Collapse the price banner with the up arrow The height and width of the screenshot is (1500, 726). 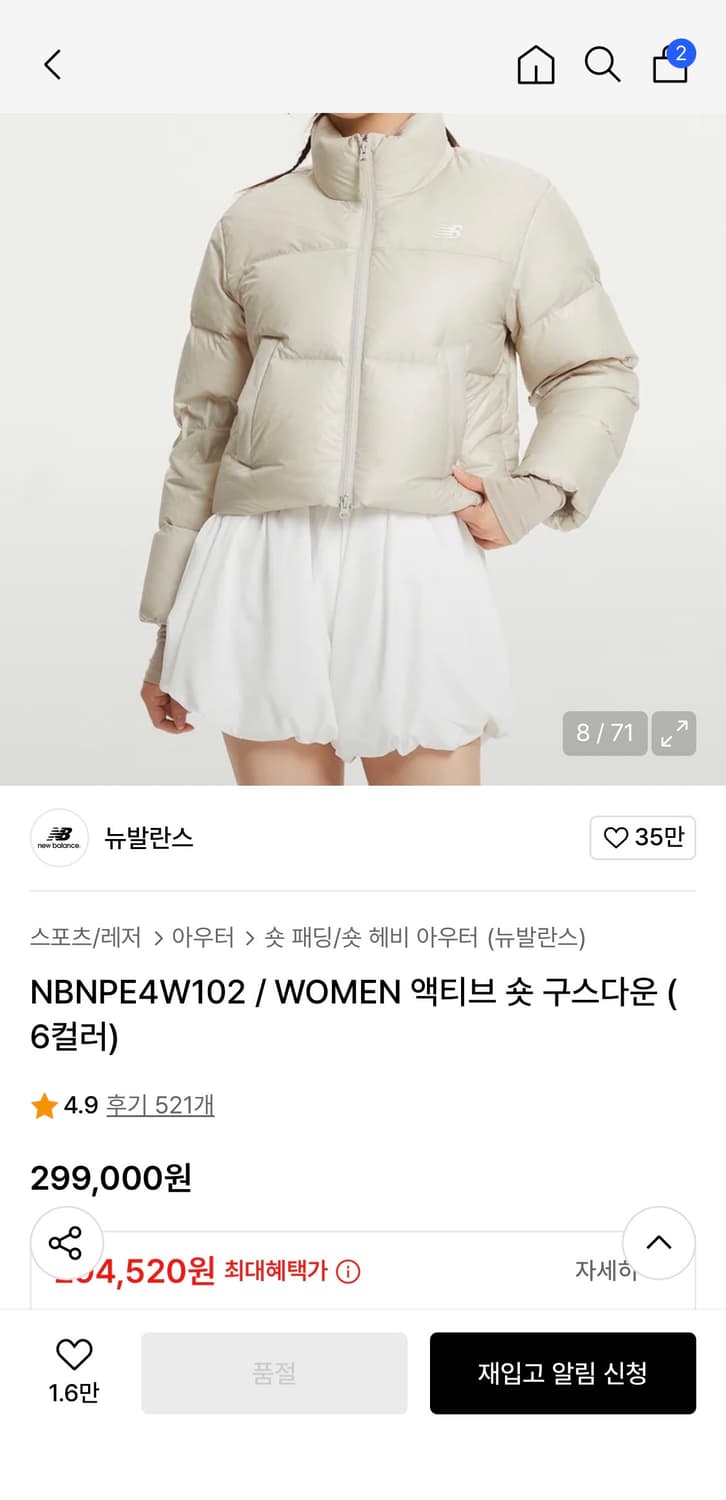[x=658, y=1244]
